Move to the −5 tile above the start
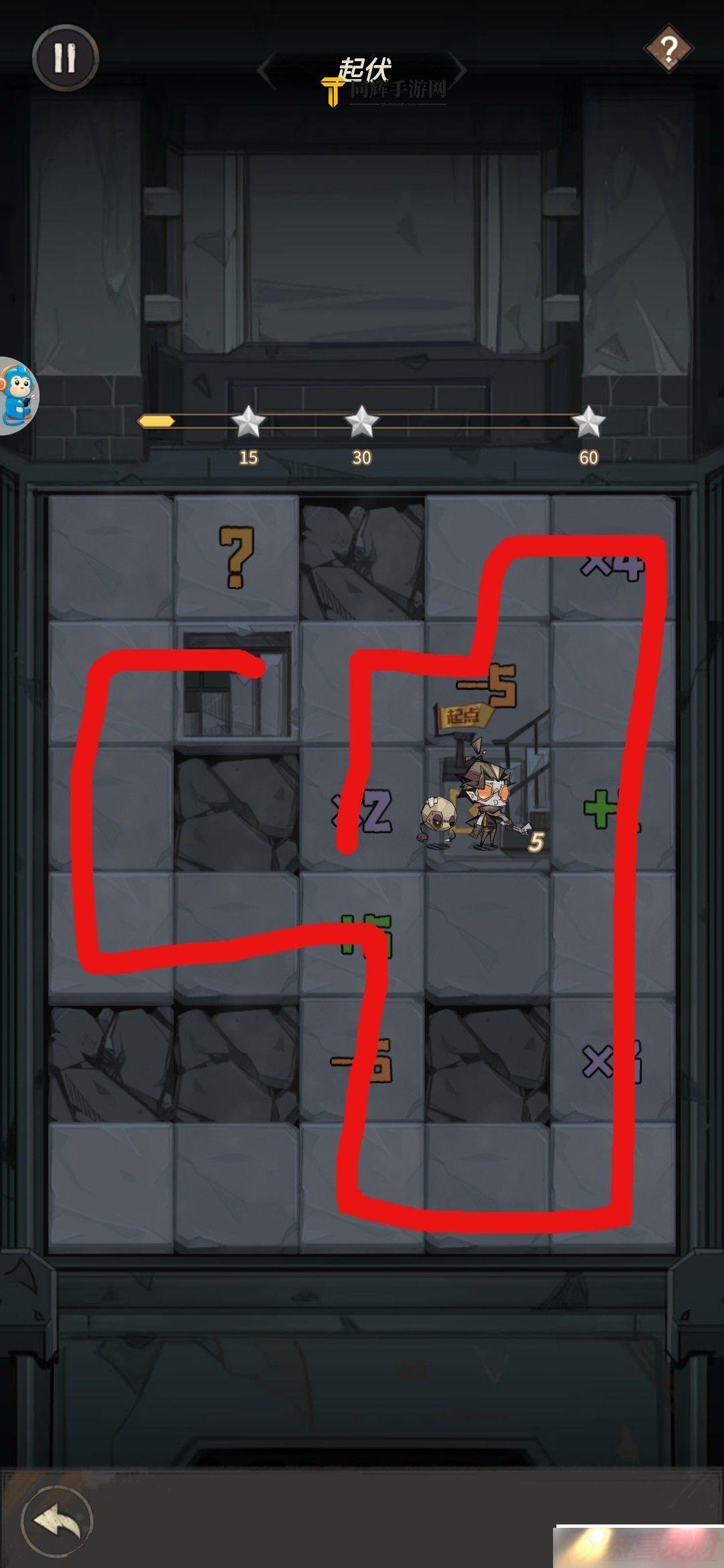Image resolution: width=724 pixels, height=1568 pixels. [x=487, y=683]
